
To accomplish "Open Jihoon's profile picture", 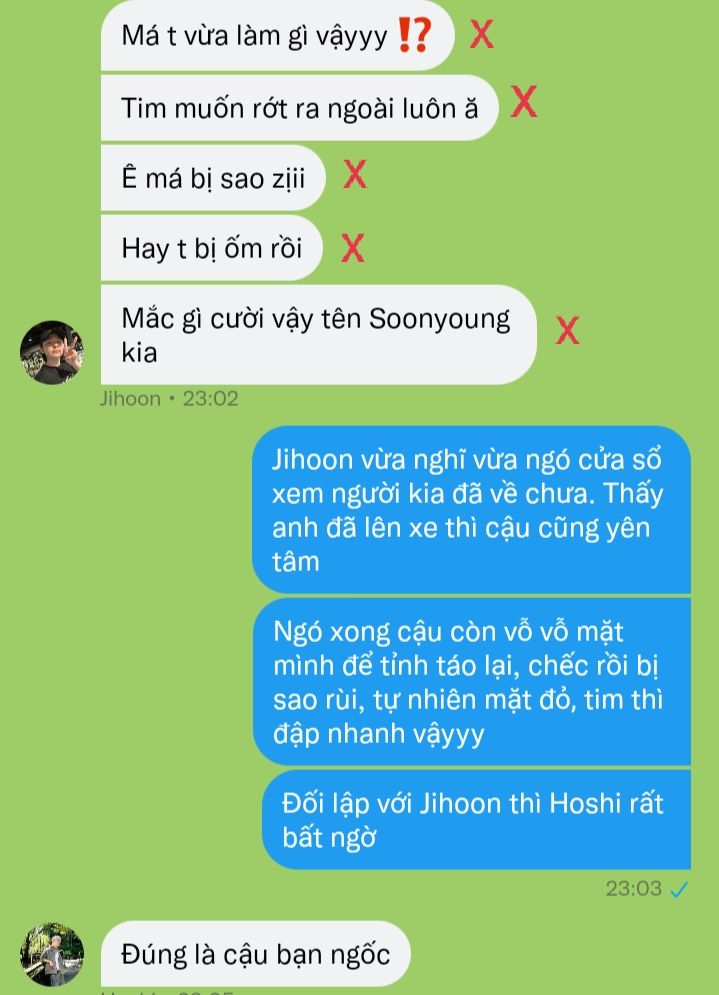I will click(51, 352).
